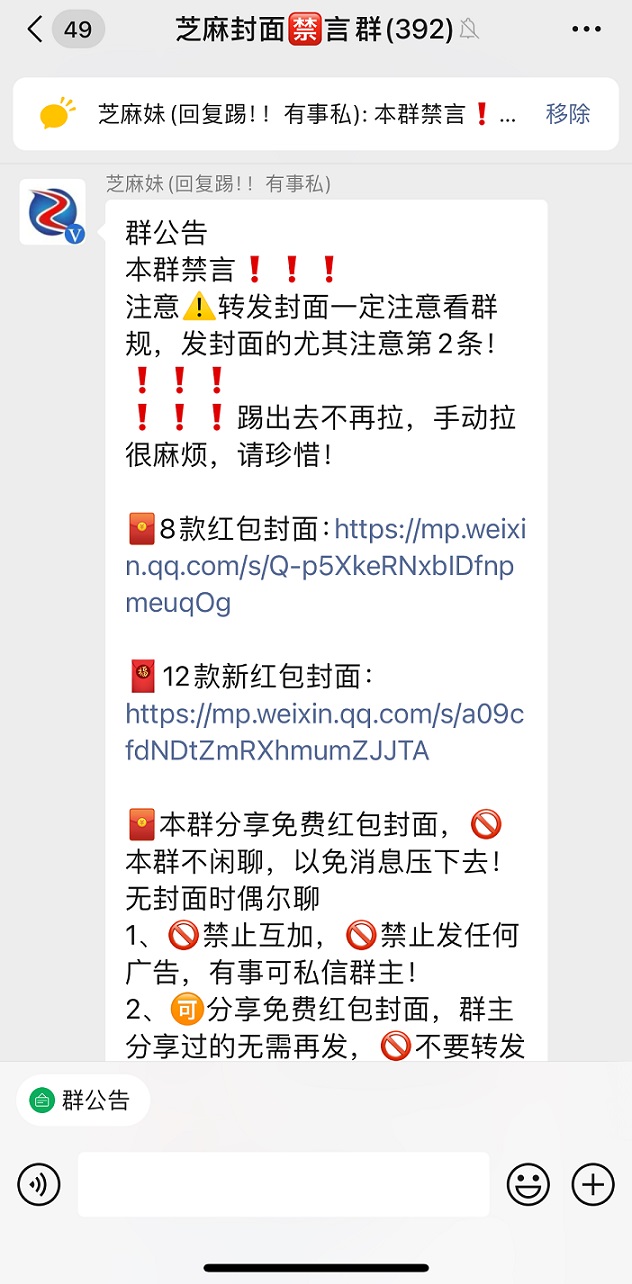Remove the pinned announcement banner
Viewport: 632px width, 1284px height.
[x=567, y=114]
